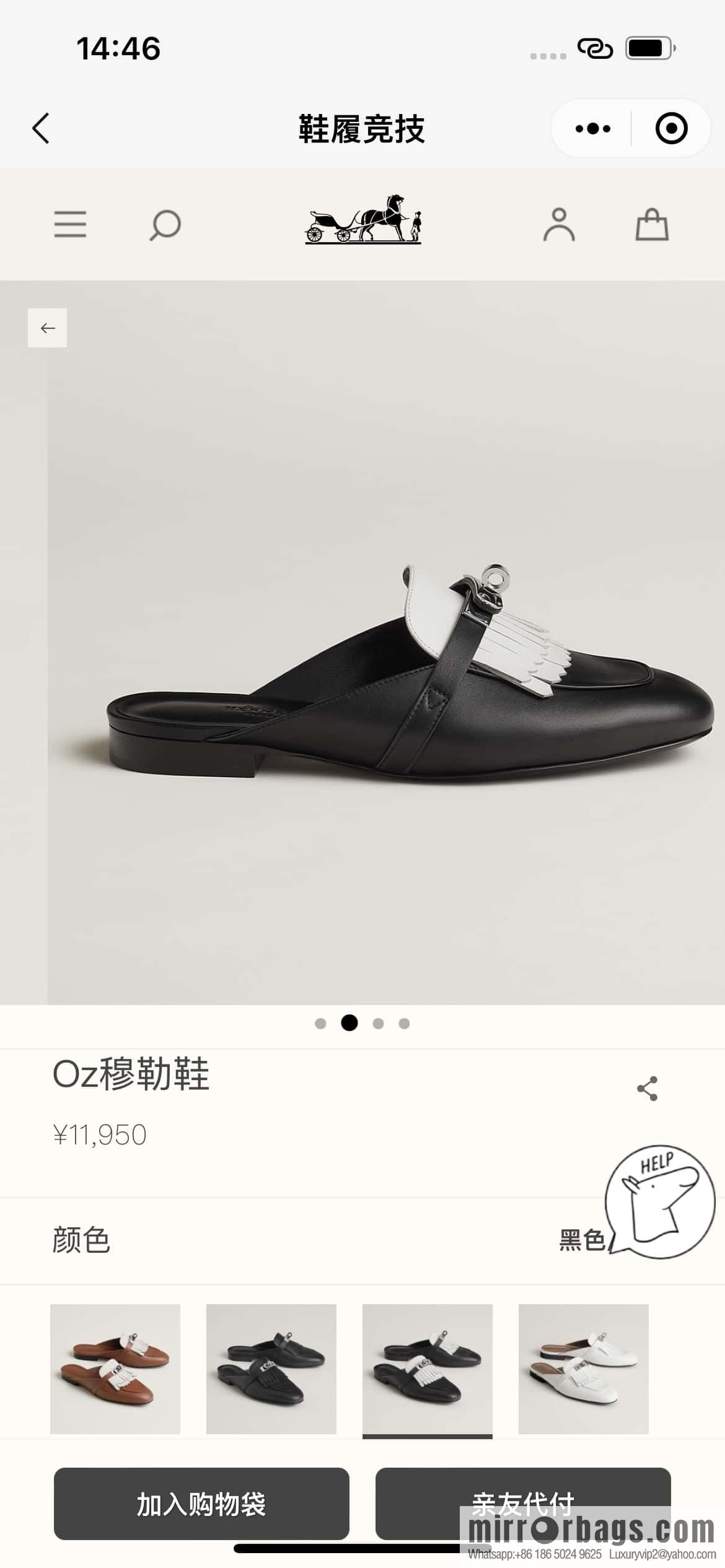Open the HELP chat assistant
This screenshot has width=725, height=1568.
[x=661, y=1201]
